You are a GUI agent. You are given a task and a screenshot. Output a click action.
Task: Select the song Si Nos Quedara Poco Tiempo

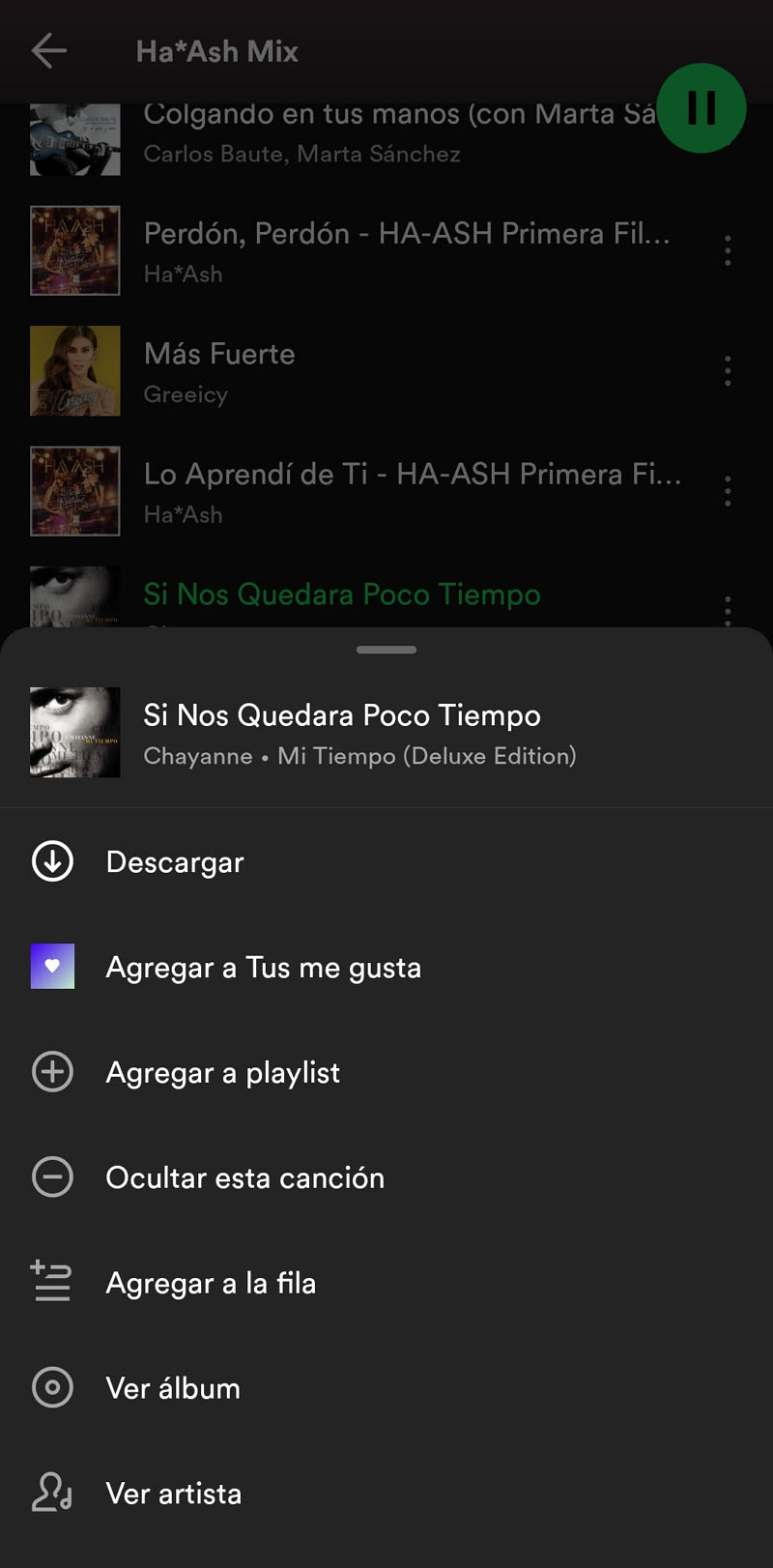click(x=342, y=595)
